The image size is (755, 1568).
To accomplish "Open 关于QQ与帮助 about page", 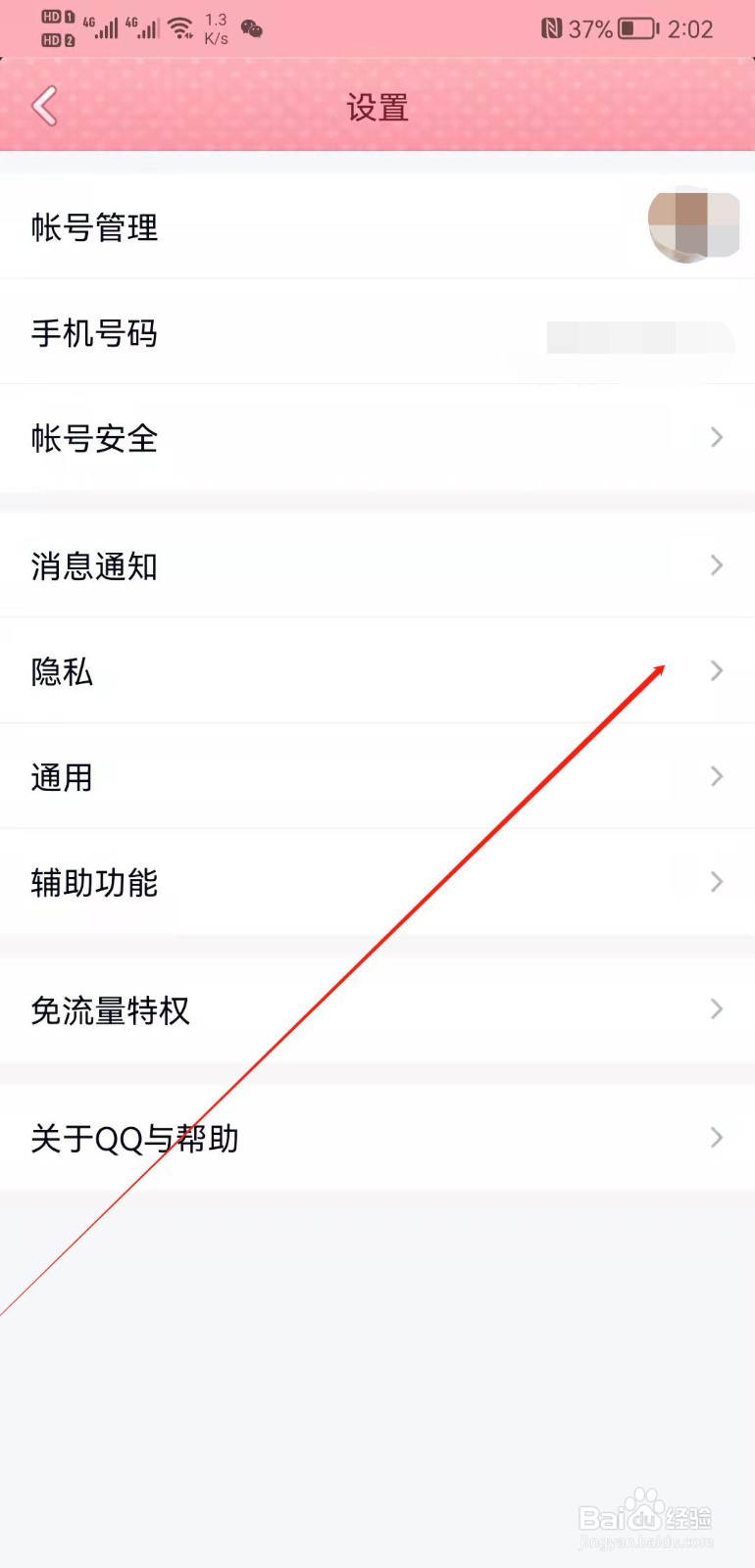I will pyautogui.click(x=377, y=1138).
